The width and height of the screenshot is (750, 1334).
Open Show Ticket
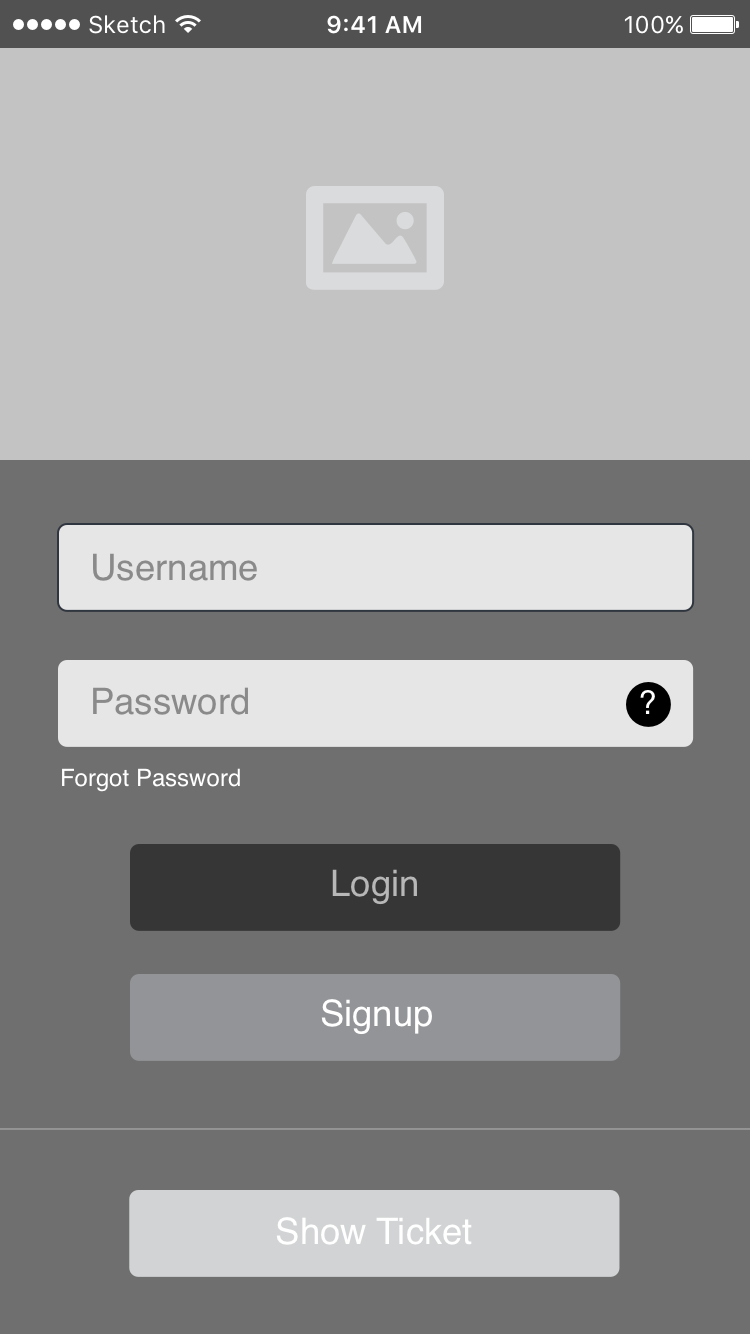click(374, 1233)
